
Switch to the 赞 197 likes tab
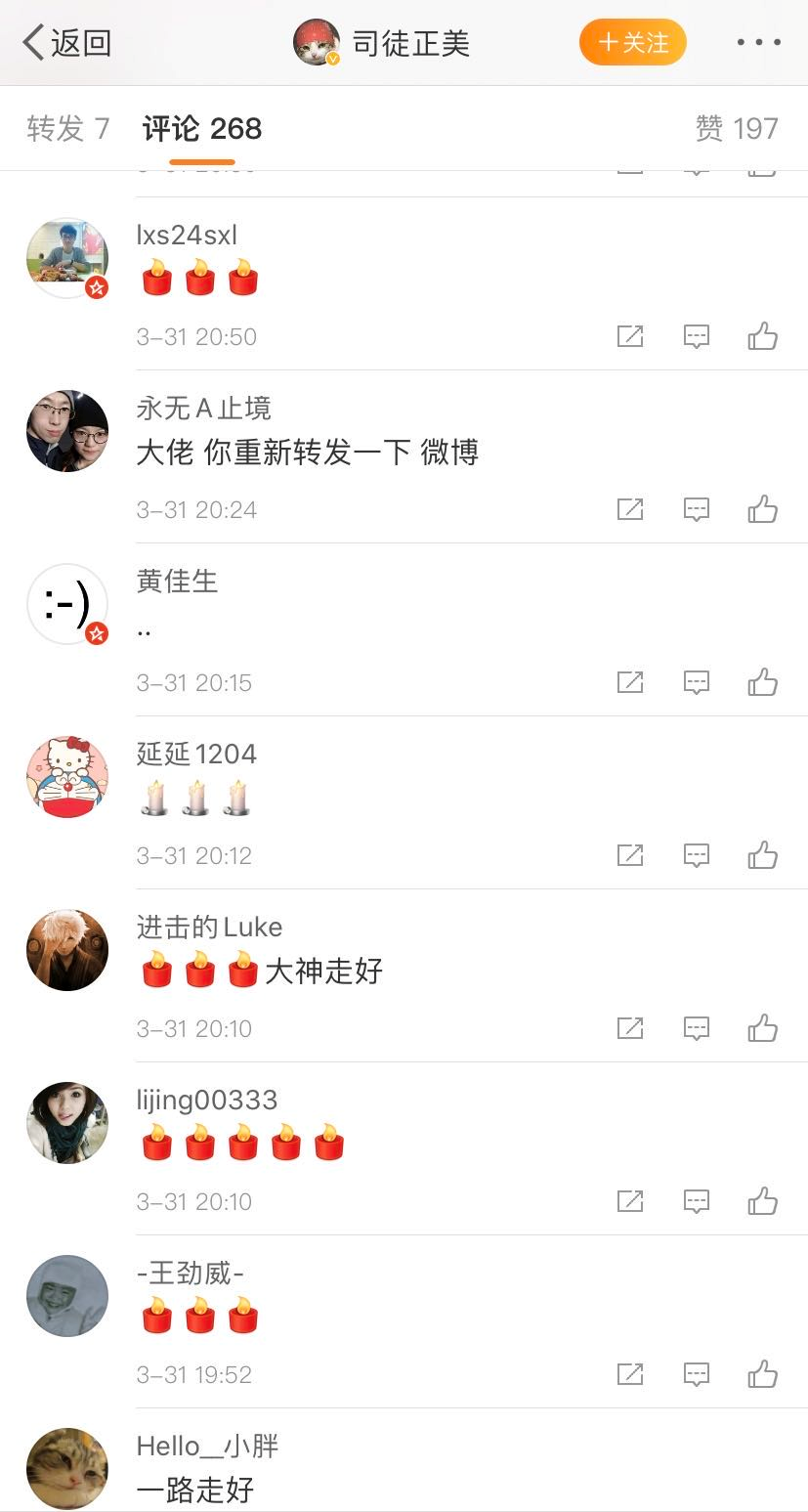[x=738, y=128]
